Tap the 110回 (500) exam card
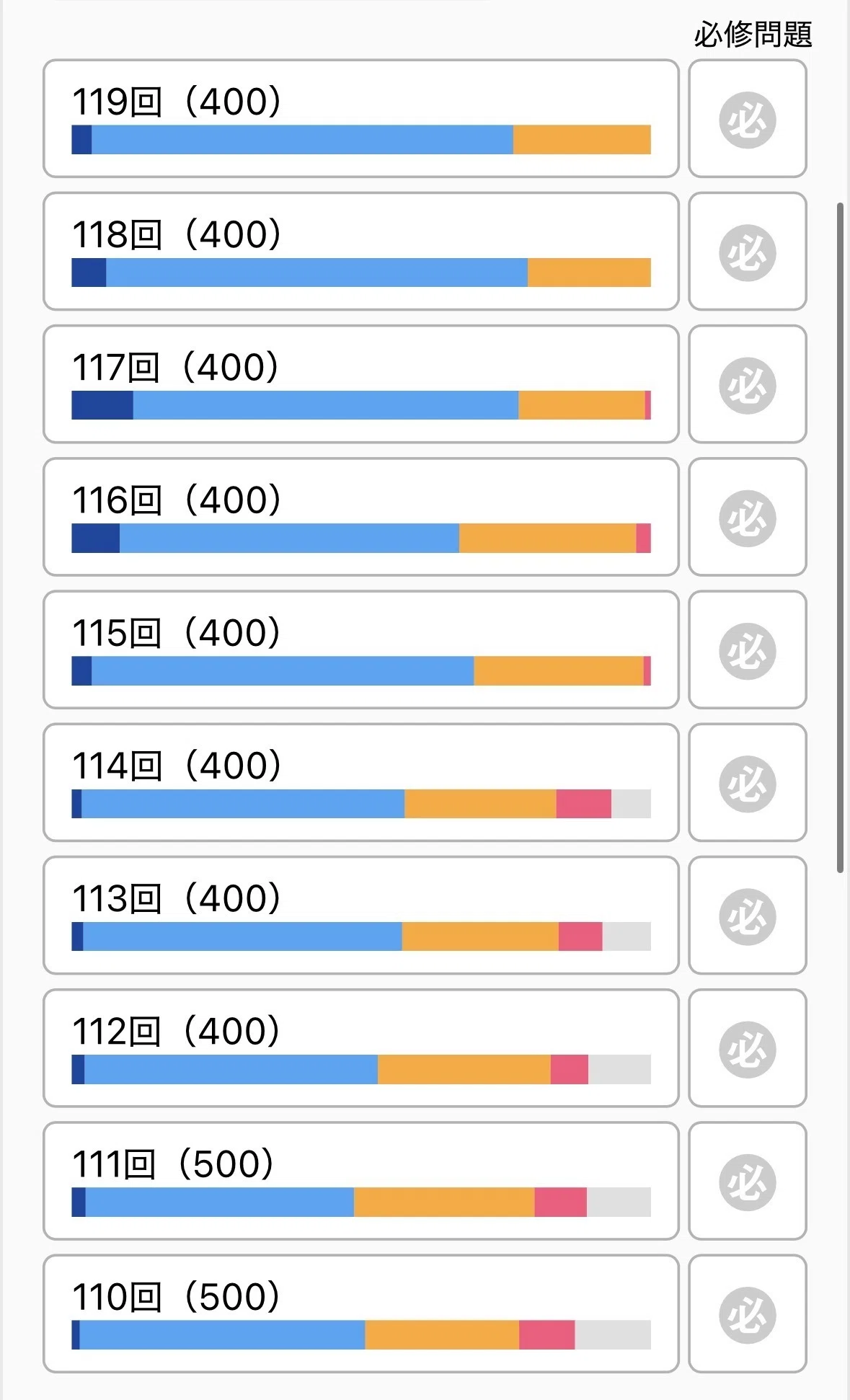This screenshot has width=850, height=1400. pyautogui.click(x=361, y=1313)
